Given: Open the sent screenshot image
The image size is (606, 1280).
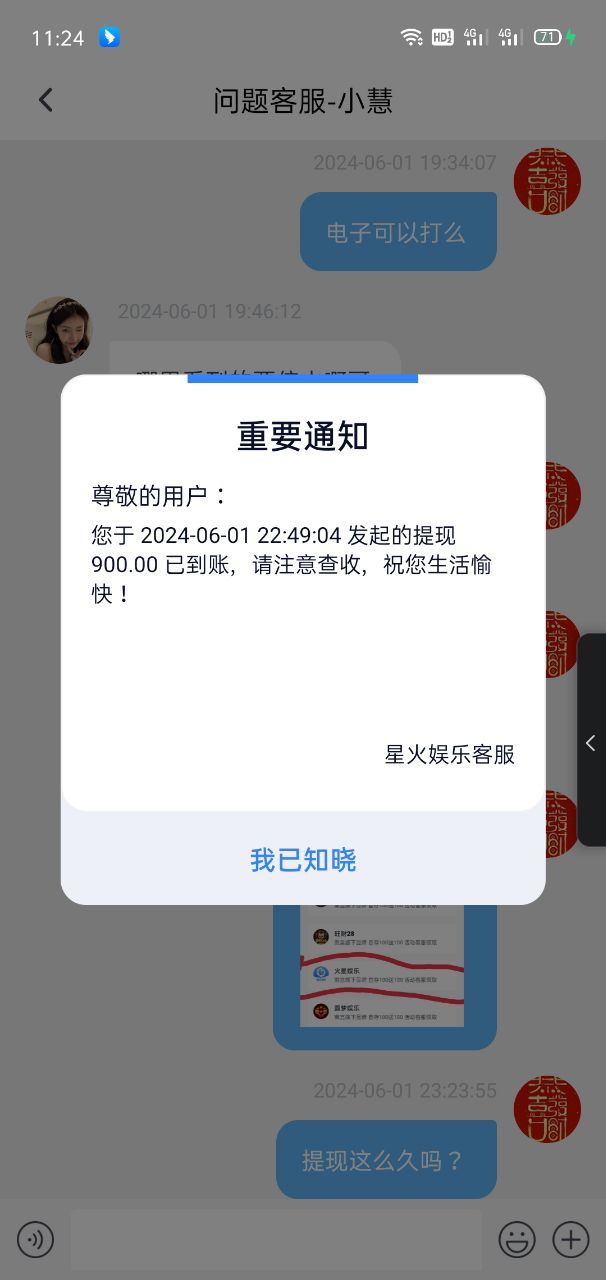Looking at the screenshot, I should coord(382,965).
